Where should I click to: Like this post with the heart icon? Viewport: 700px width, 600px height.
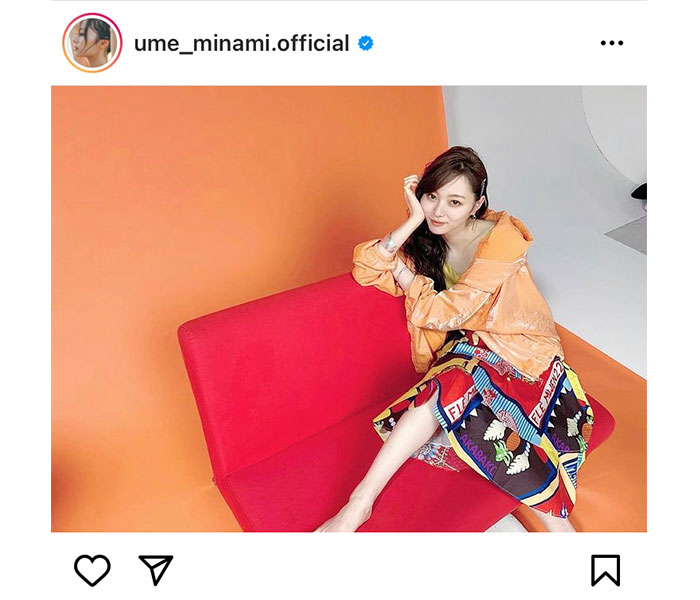92,570
